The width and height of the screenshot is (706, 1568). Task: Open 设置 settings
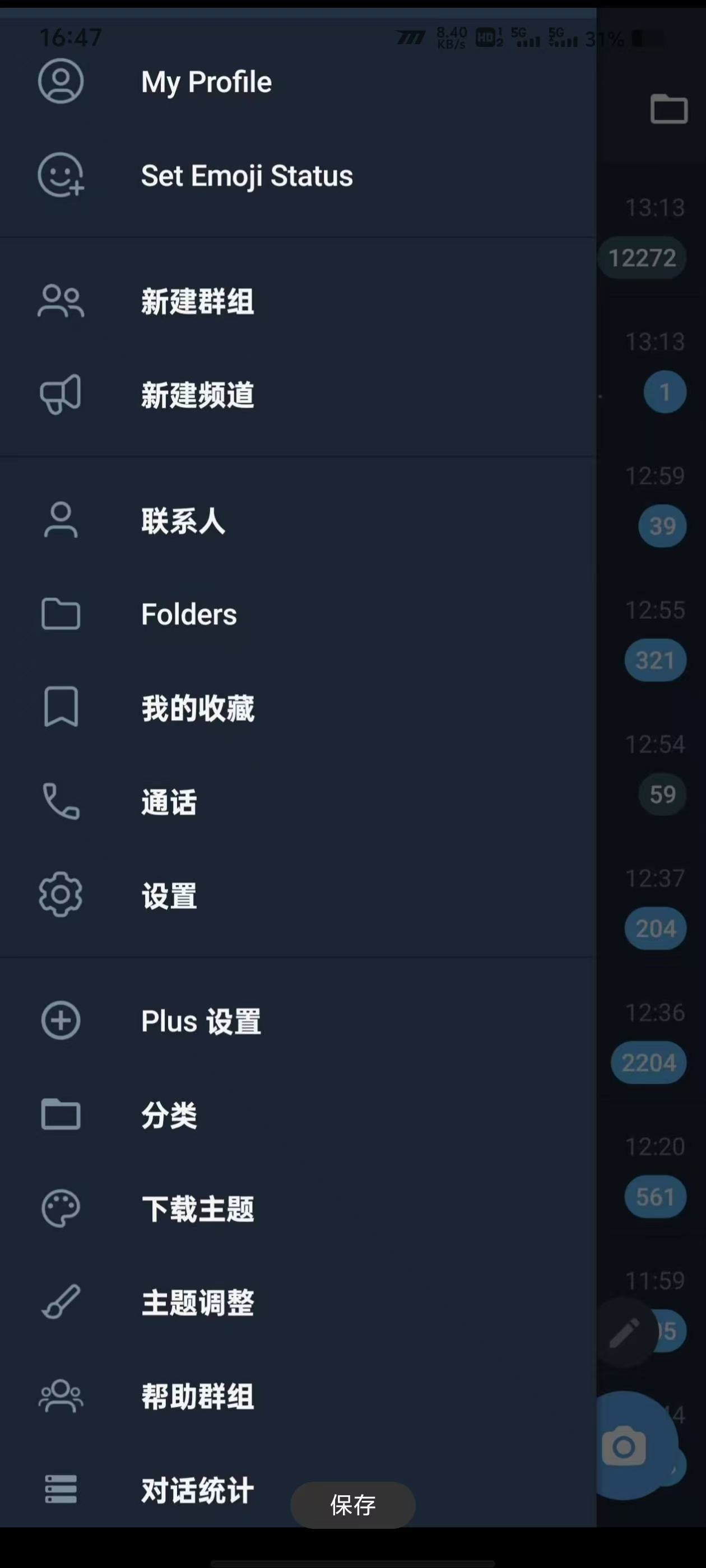tap(169, 895)
